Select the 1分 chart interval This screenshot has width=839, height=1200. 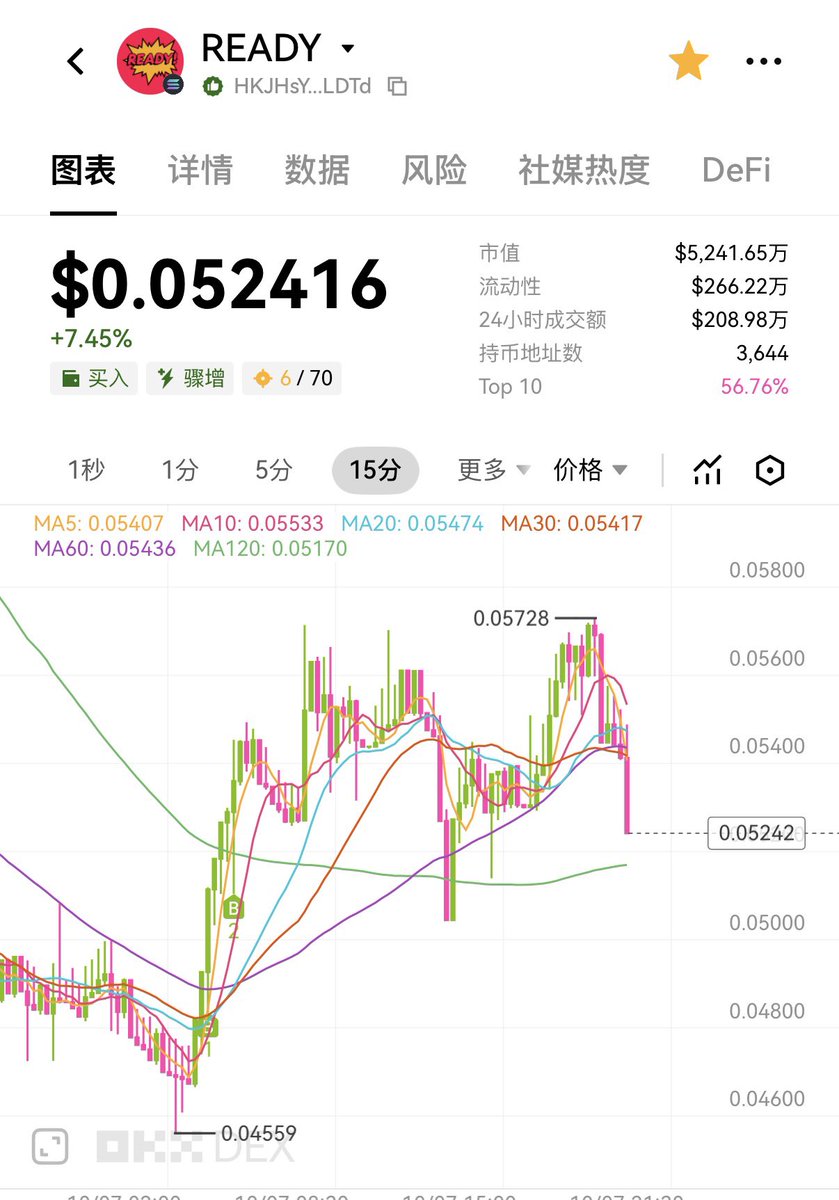pos(180,470)
